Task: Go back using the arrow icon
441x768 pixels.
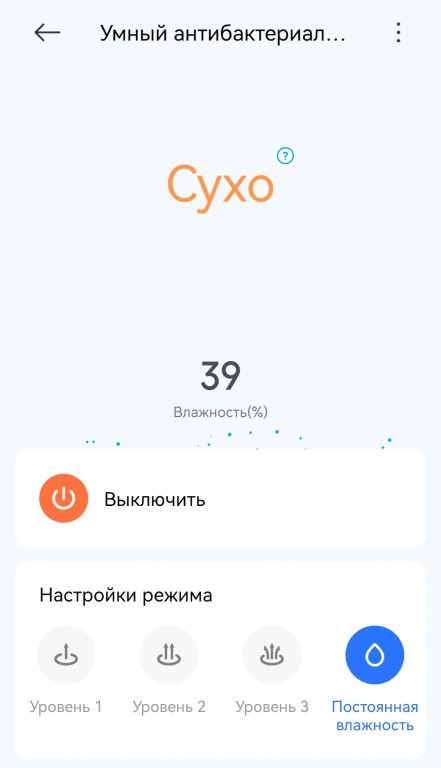Action: click(x=47, y=33)
